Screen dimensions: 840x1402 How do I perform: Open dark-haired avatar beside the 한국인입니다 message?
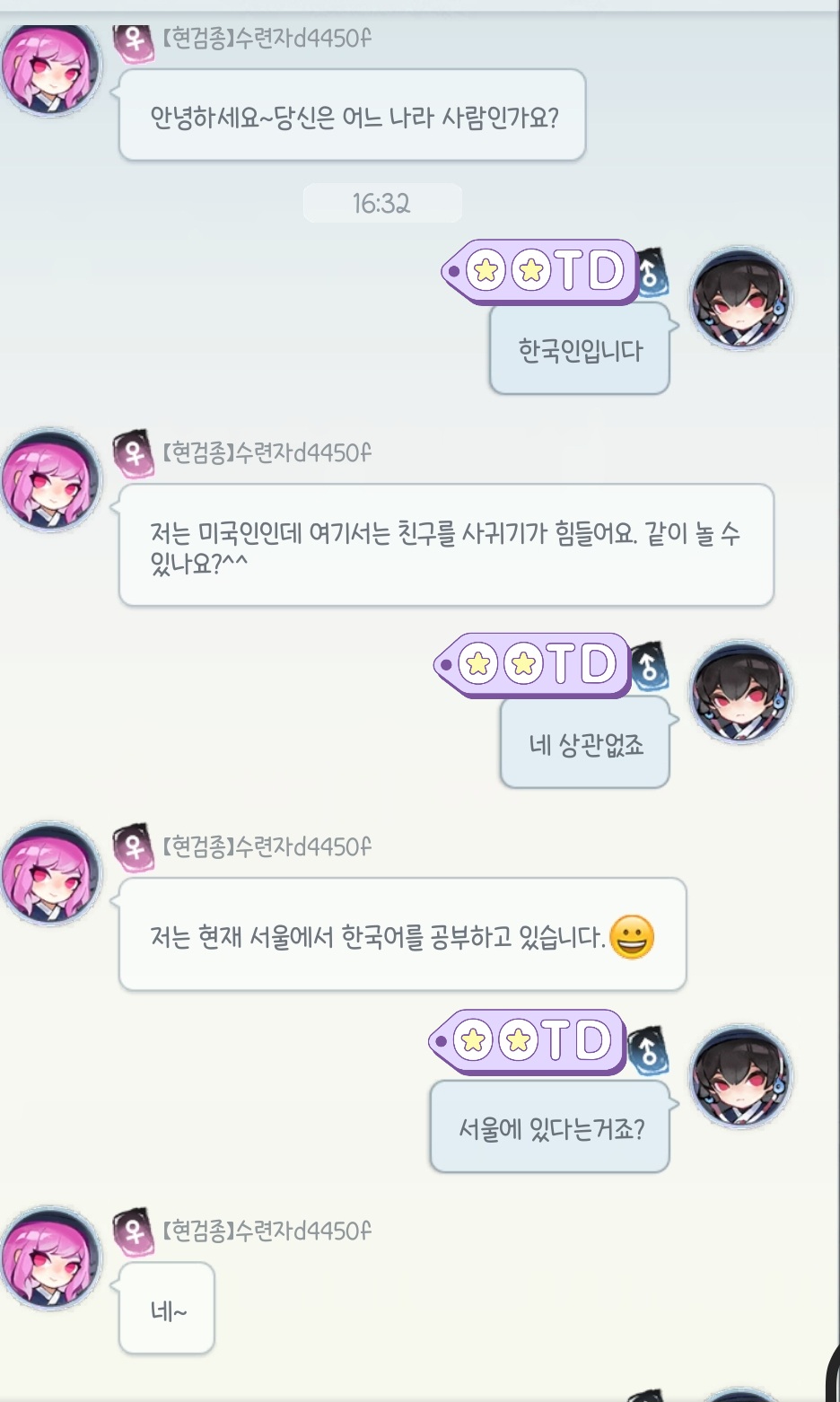(x=740, y=299)
